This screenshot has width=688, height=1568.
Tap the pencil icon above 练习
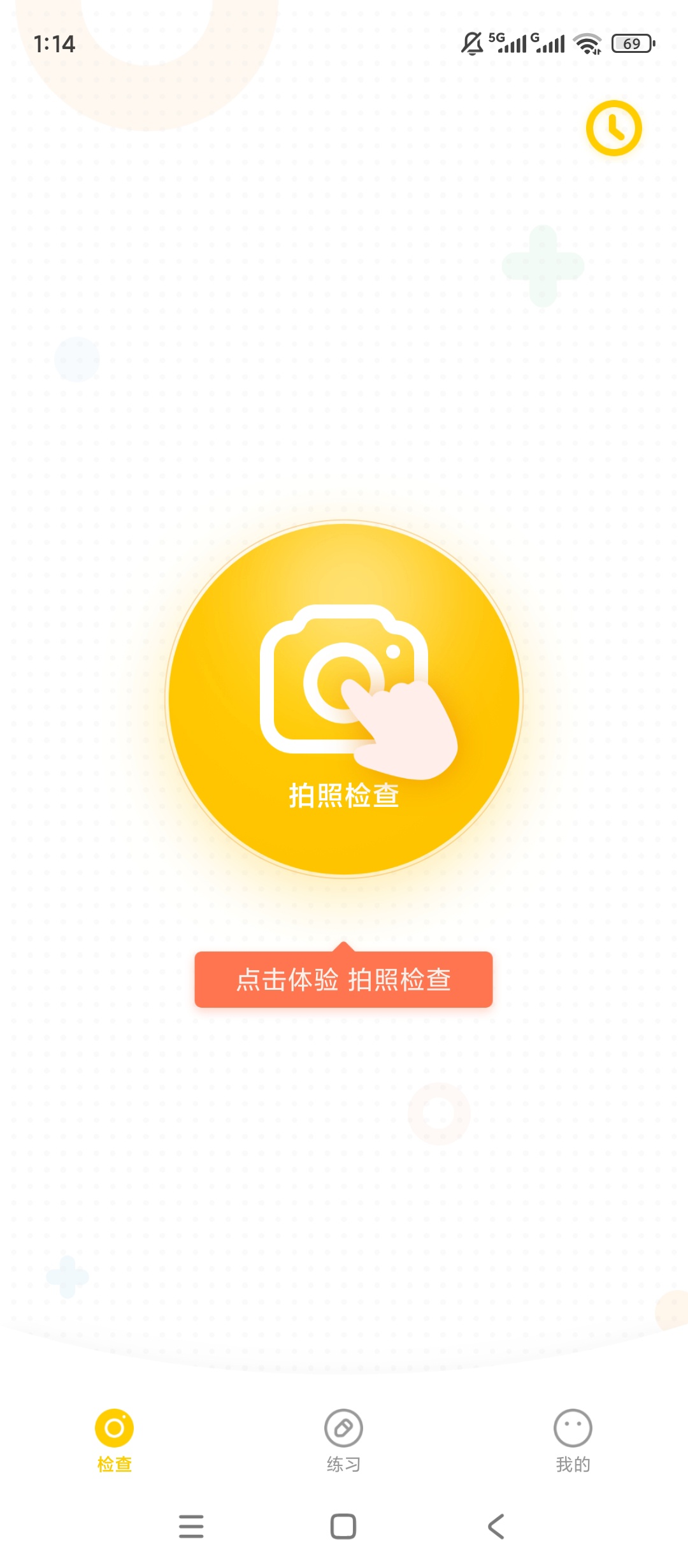[x=344, y=1427]
